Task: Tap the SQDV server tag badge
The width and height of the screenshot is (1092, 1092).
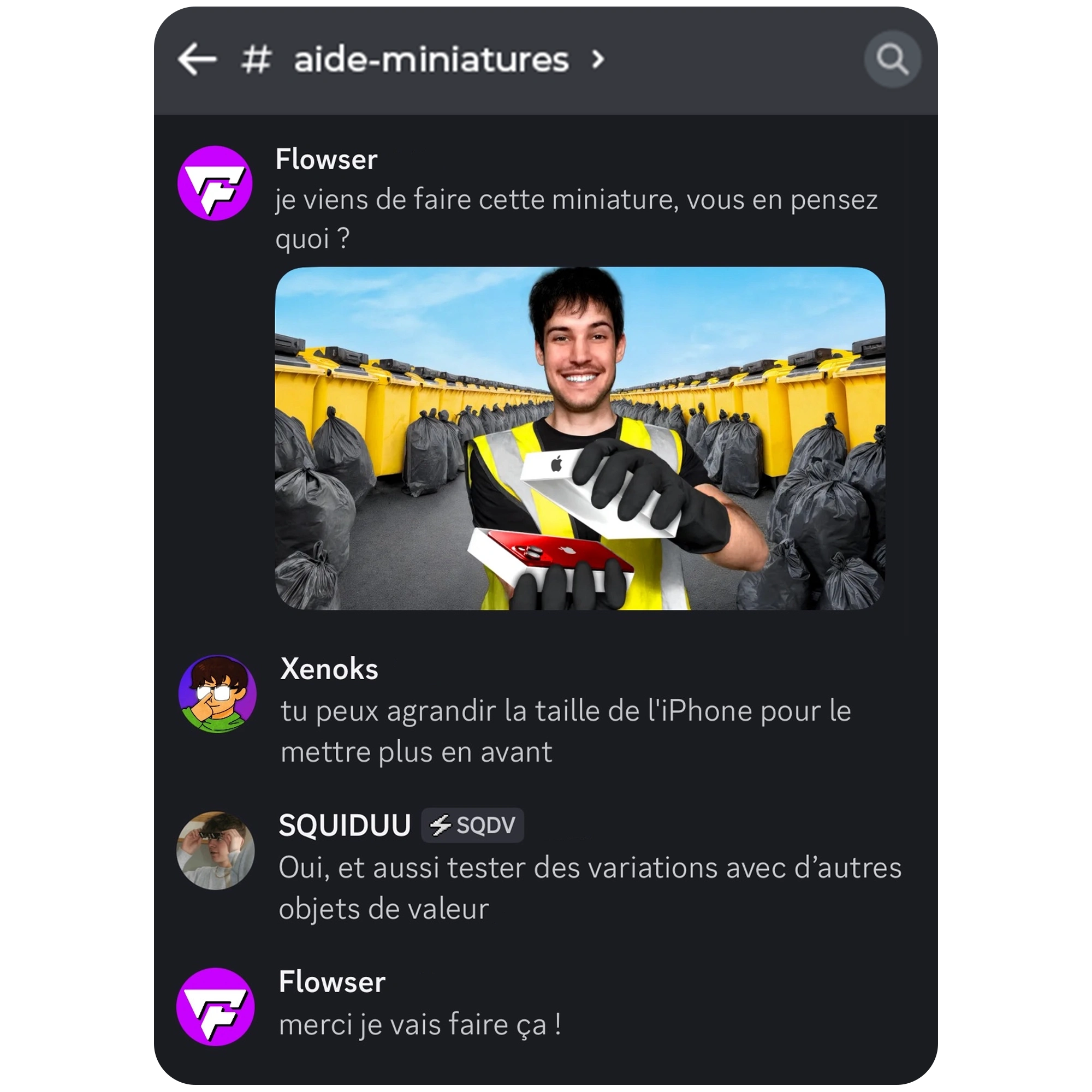Action: coord(472,825)
